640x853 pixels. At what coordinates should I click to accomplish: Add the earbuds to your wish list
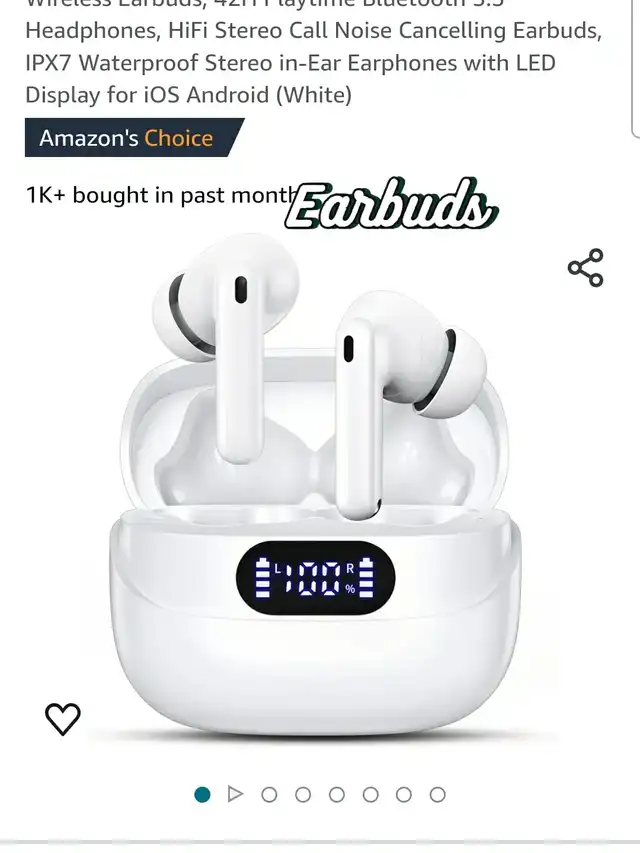(63, 718)
